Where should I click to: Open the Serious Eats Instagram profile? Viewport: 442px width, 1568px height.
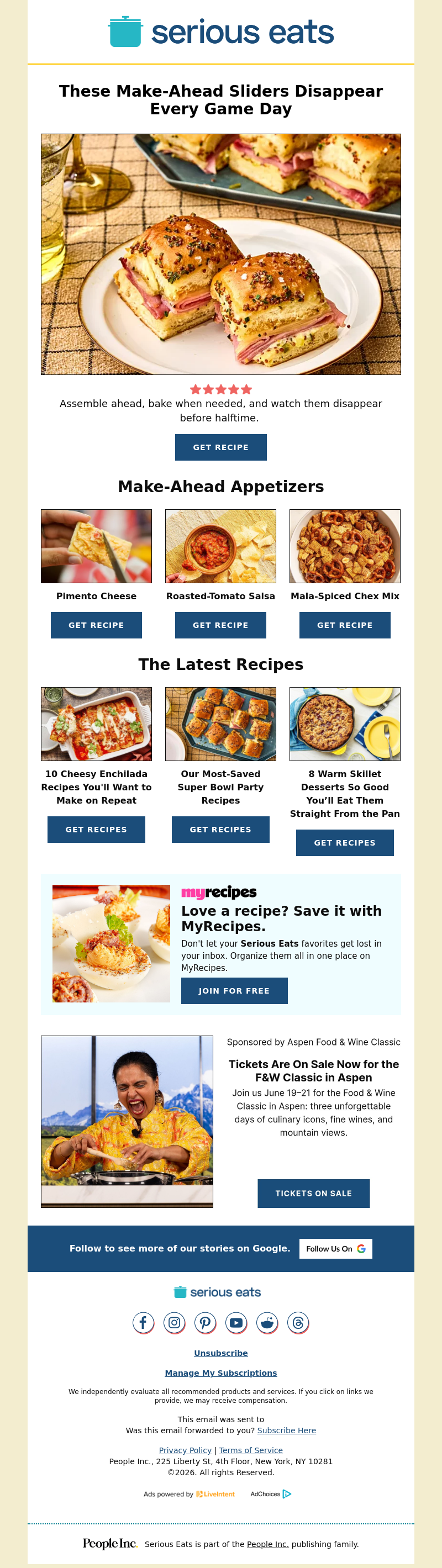pyautogui.click(x=174, y=1322)
